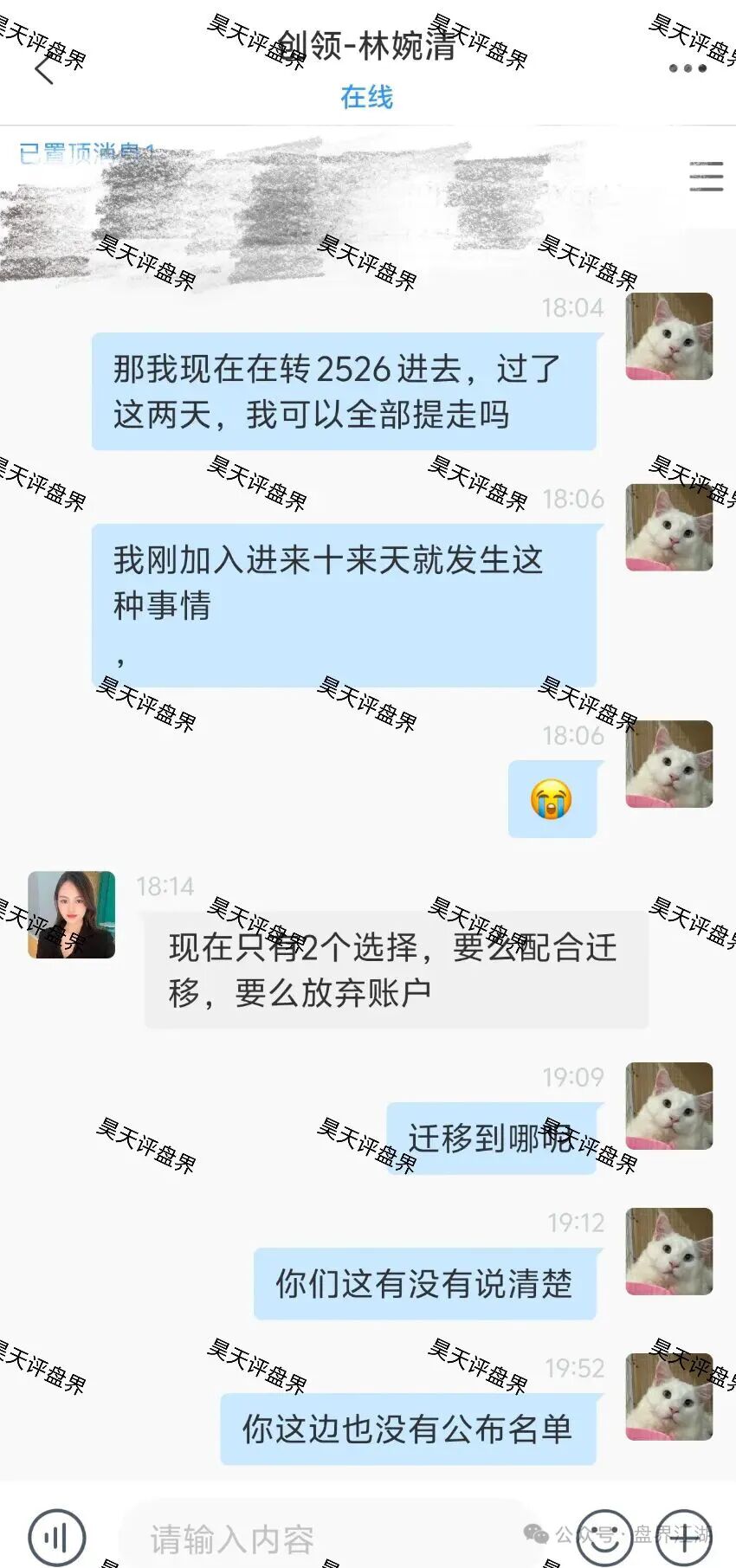736x1568 pixels.
Task: Tap the 在线 online status text
Action: (366, 98)
